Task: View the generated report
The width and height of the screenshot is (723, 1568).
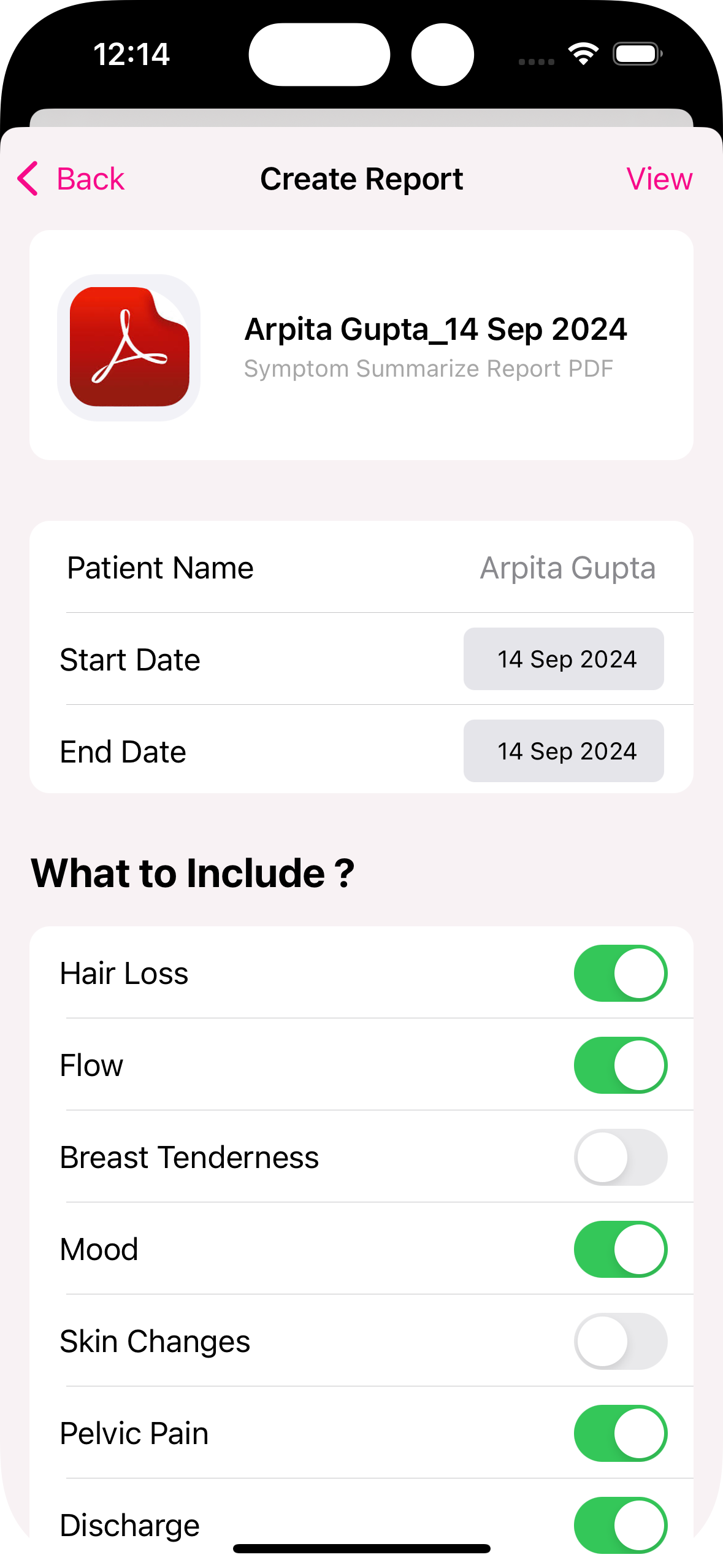Action: 659,179
